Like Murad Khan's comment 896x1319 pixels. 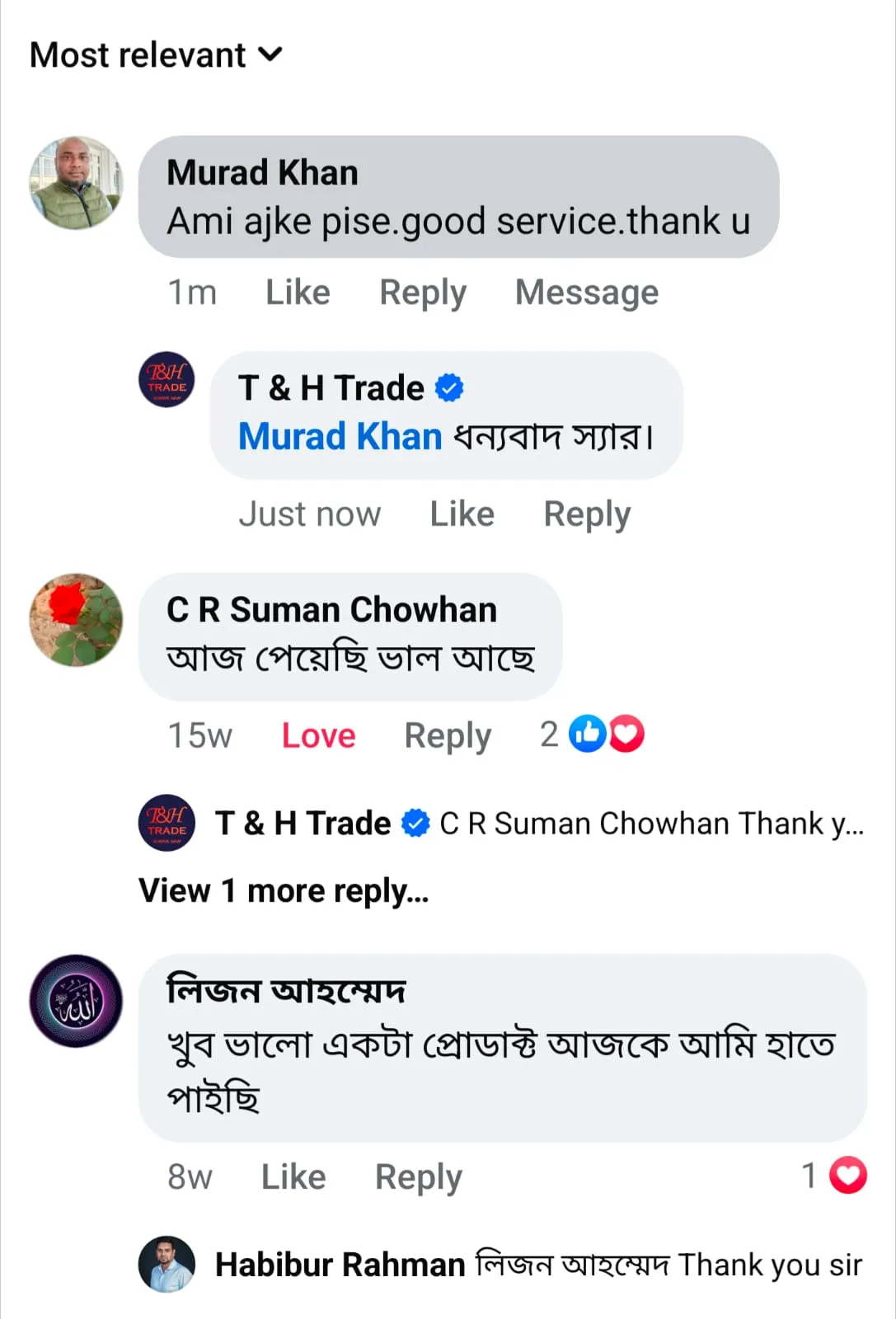(298, 293)
